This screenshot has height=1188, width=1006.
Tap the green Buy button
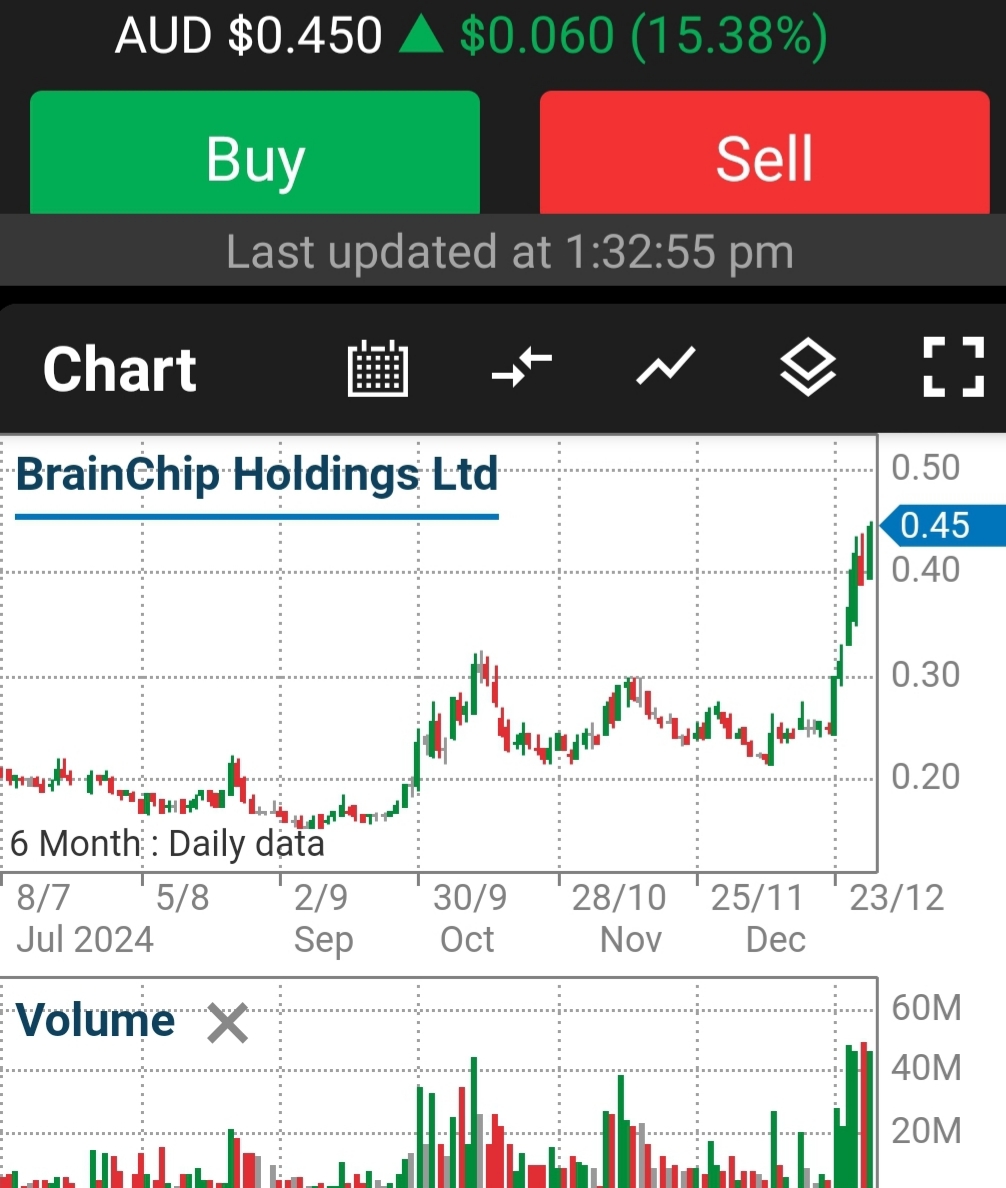click(x=255, y=153)
